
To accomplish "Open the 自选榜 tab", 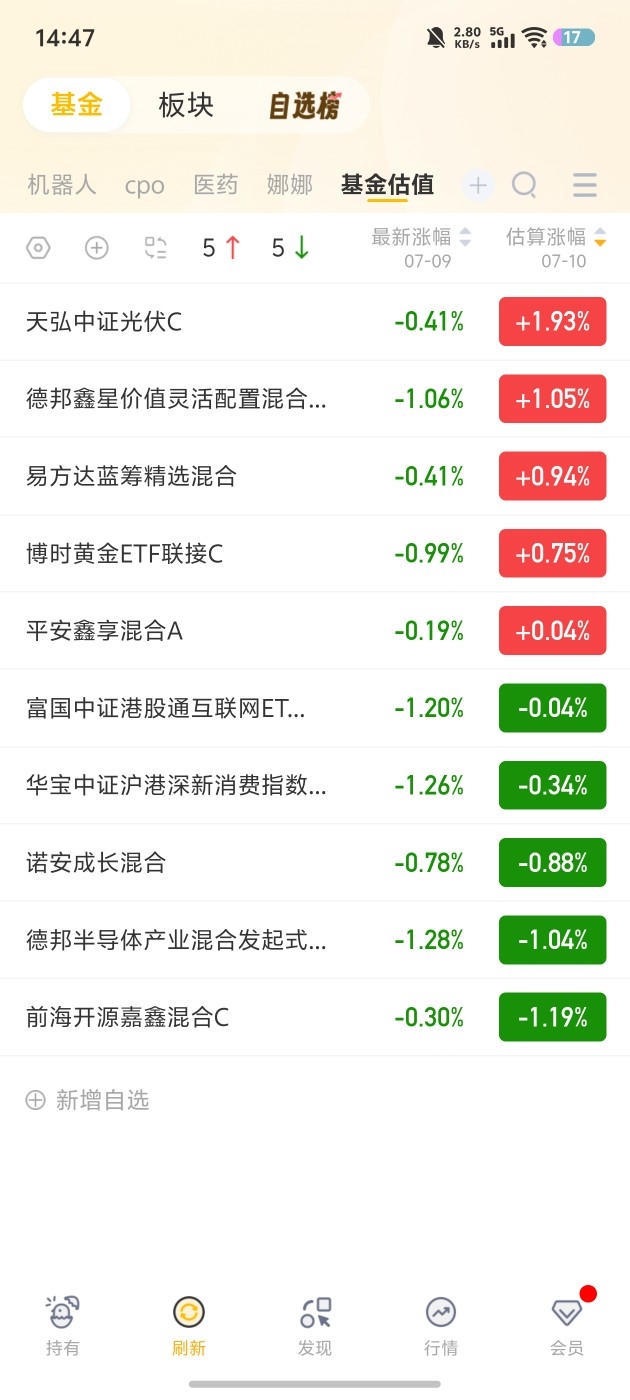I will [x=305, y=106].
